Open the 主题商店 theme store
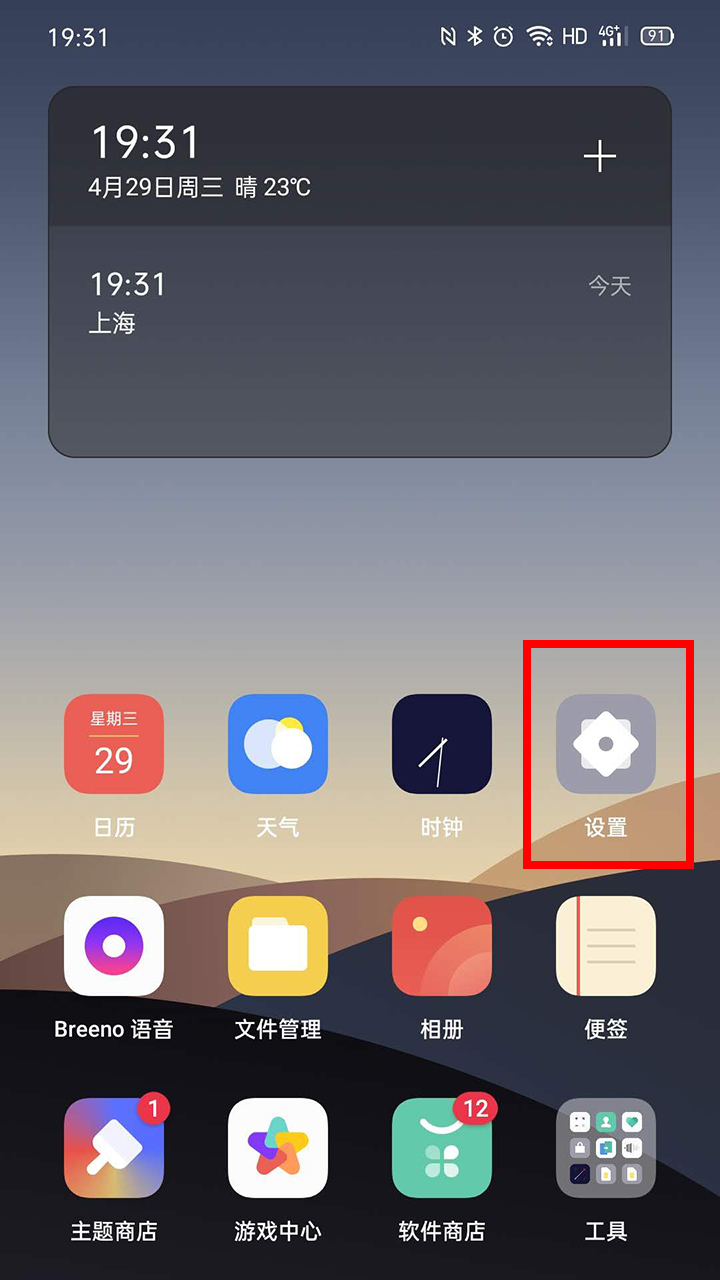This screenshot has height=1280, width=720. pos(114,1148)
